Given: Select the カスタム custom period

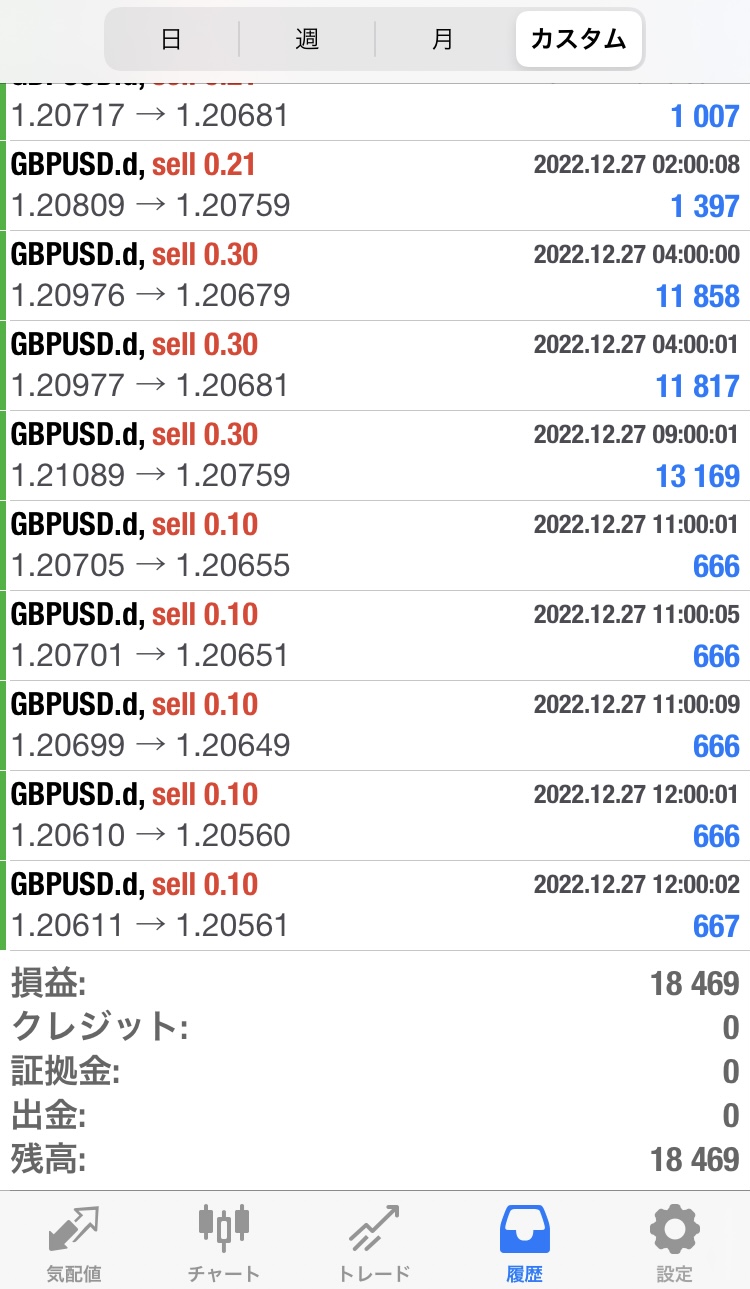Looking at the screenshot, I should [x=578, y=39].
